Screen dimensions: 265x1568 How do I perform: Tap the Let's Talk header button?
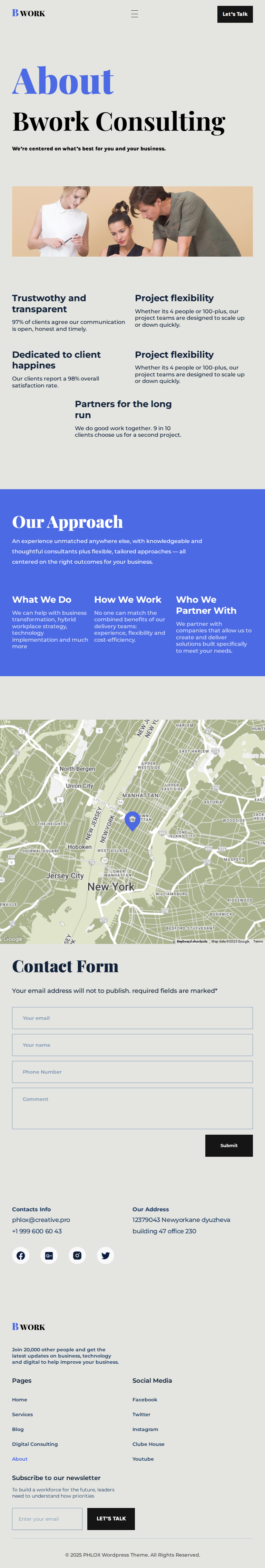235,14
